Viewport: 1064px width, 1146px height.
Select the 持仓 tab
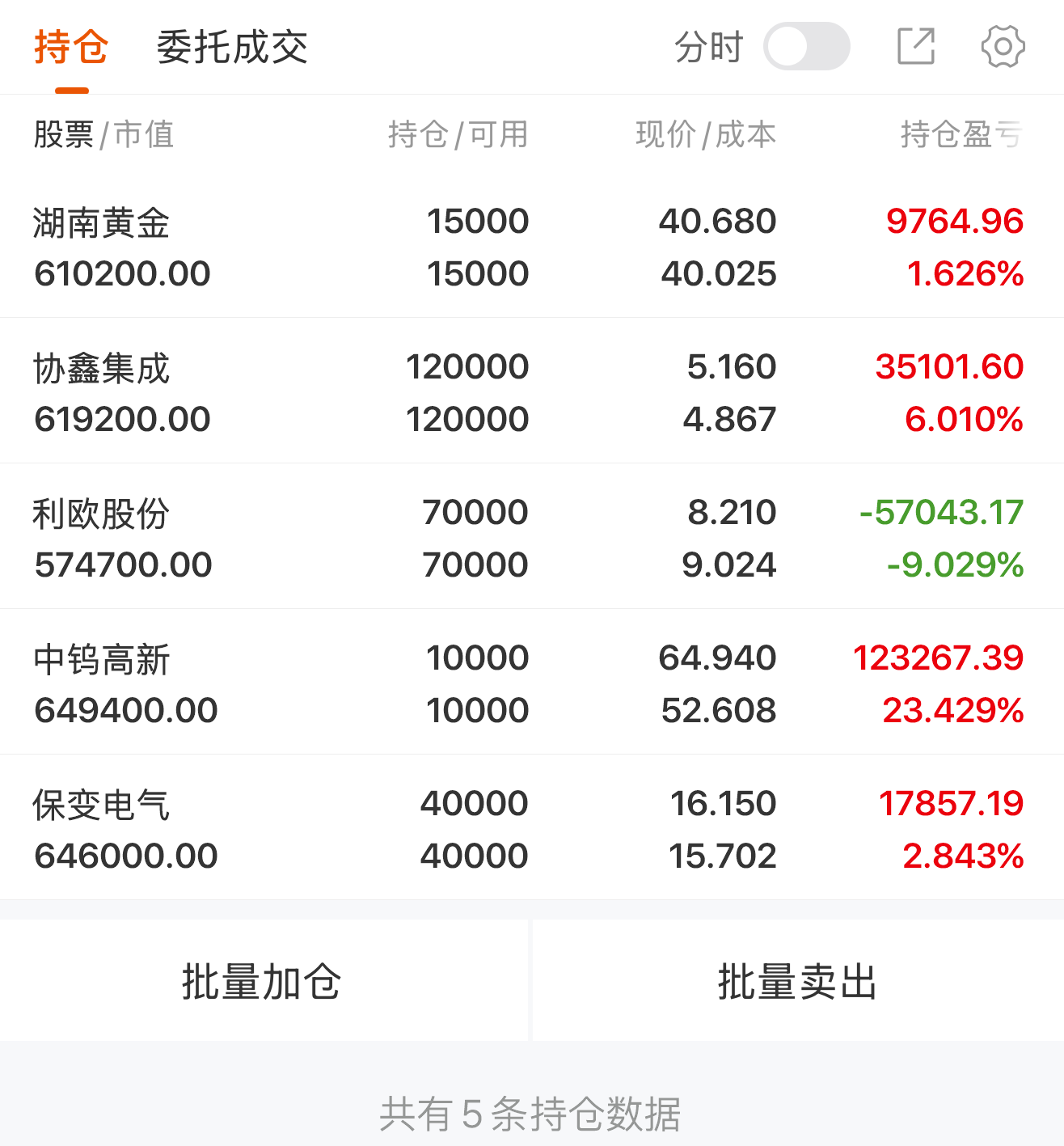(71, 47)
